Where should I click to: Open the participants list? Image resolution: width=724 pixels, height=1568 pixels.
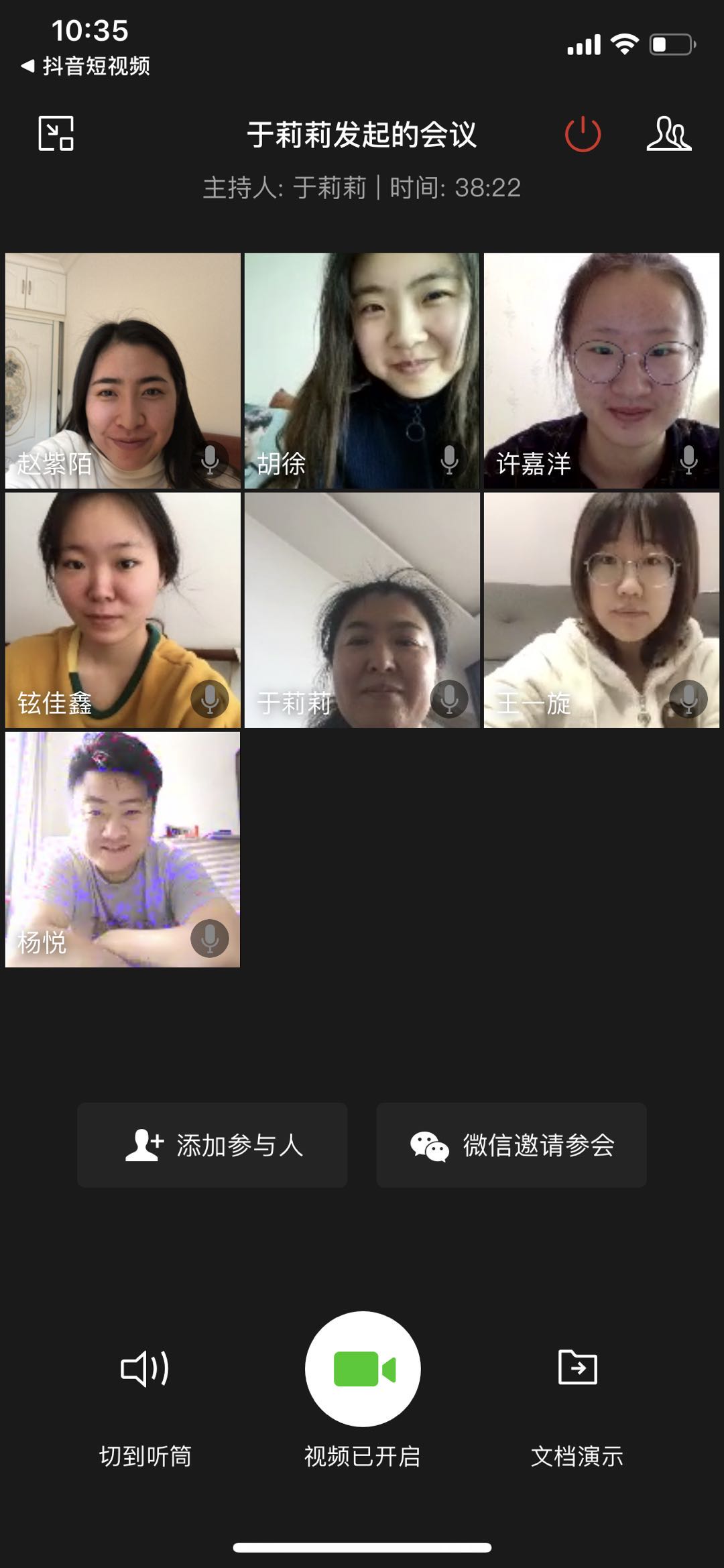[668, 133]
